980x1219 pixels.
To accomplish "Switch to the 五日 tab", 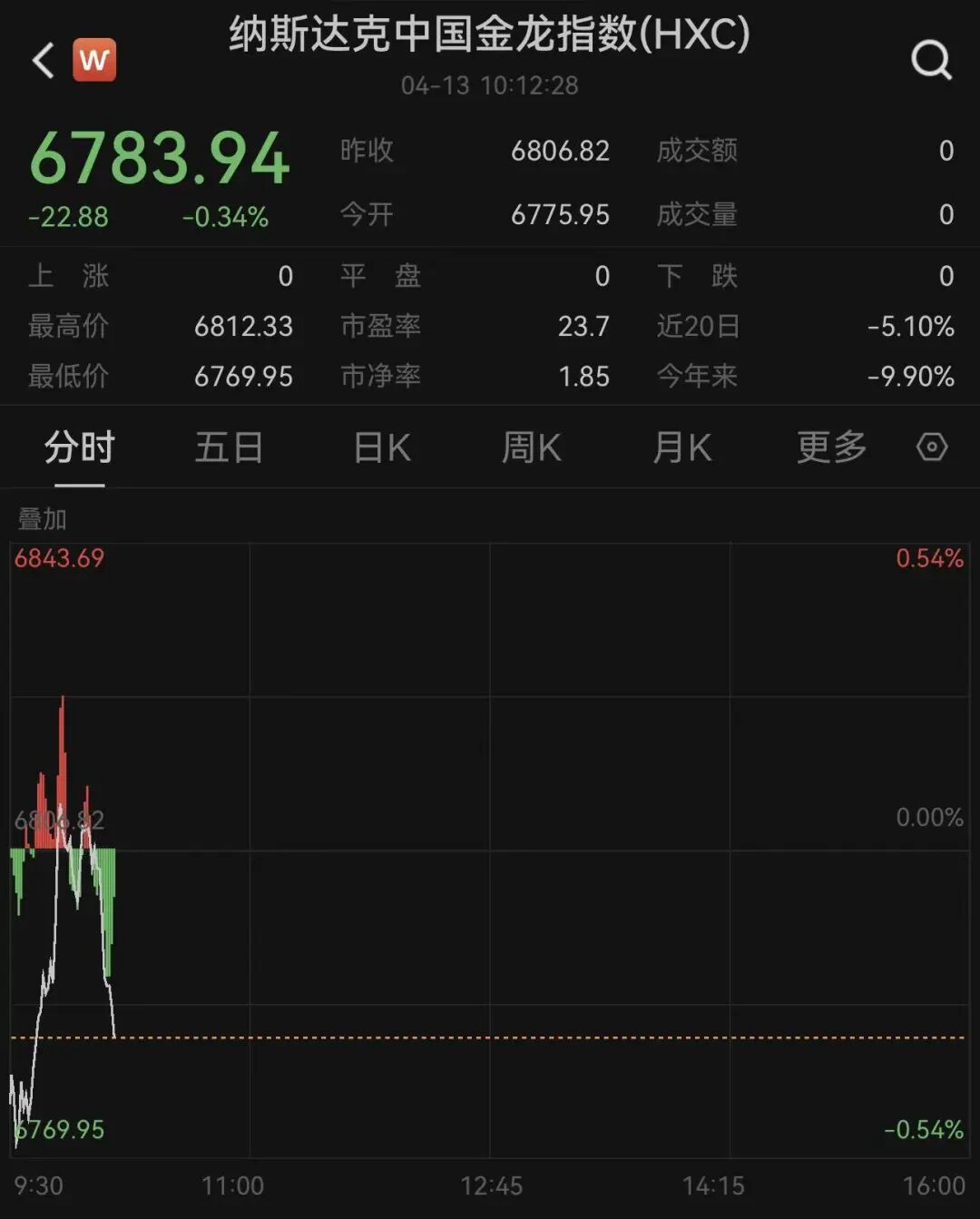I will coord(229,447).
